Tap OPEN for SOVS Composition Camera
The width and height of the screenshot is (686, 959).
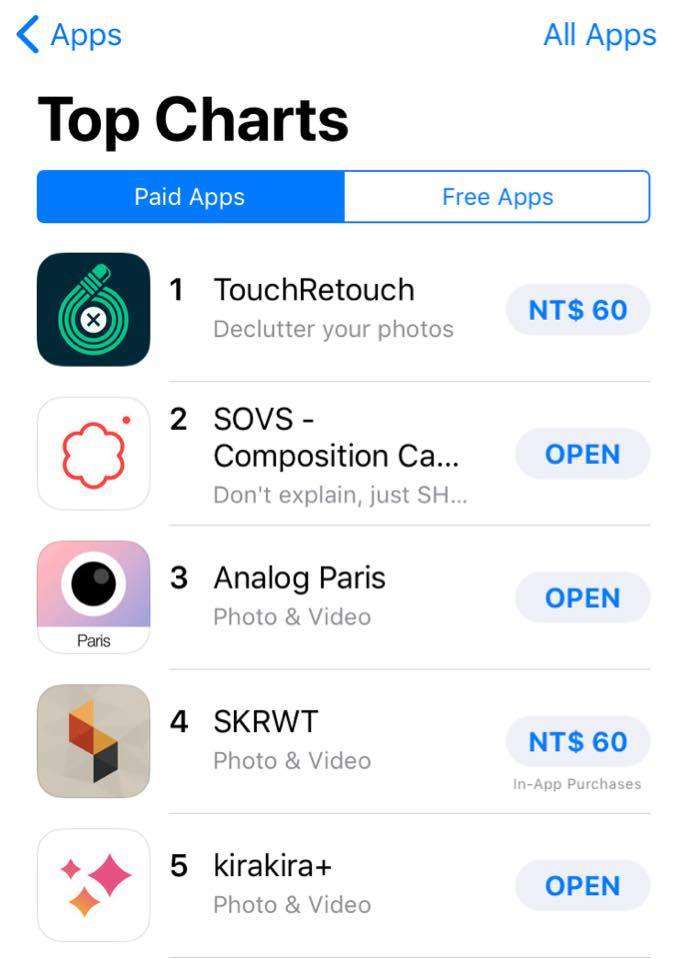coord(582,454)
